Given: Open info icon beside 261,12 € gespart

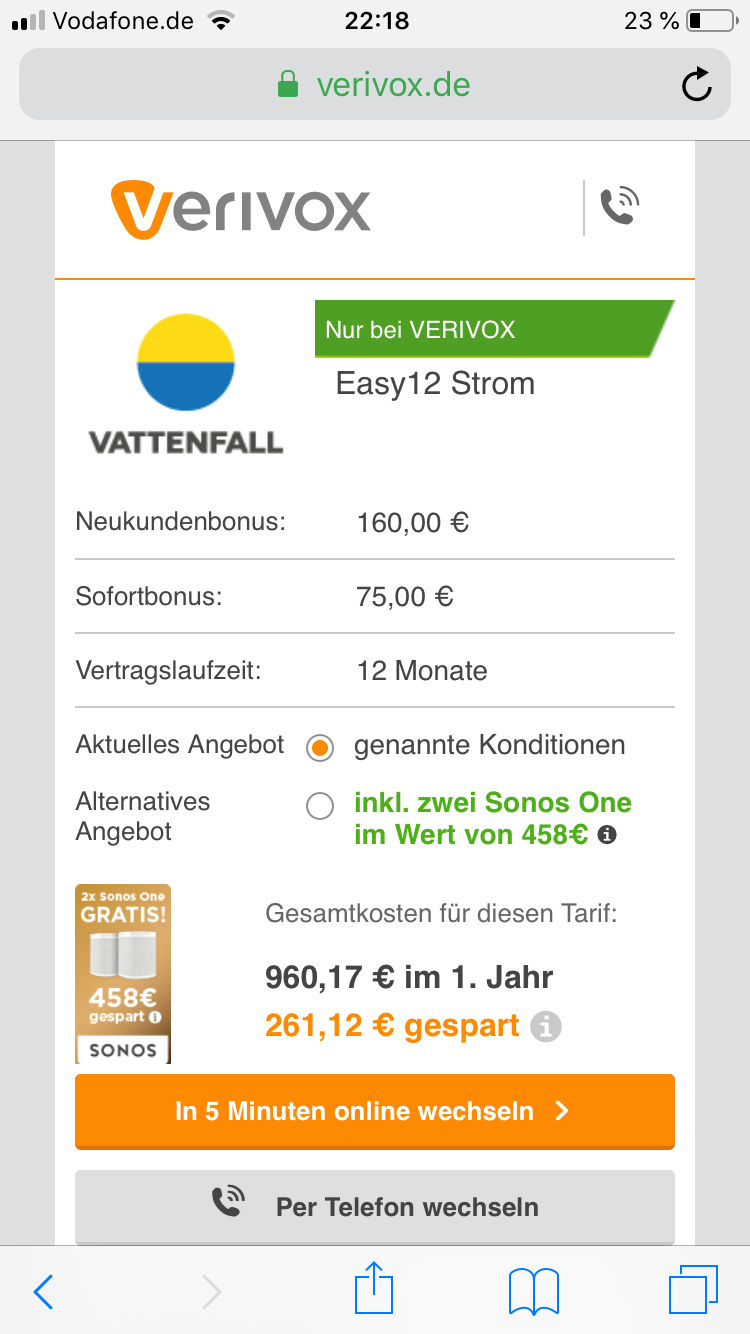Looking at the screenshot, I should click(546, 1026).
